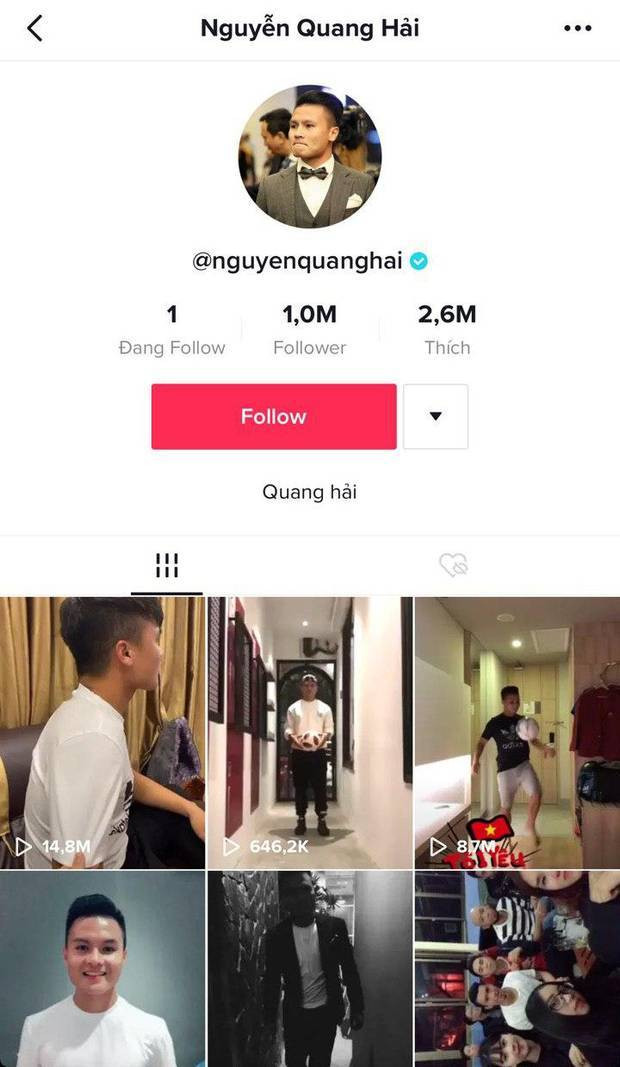
Task: Go back using the top-left arrow
Action: click(x=35, y=28)
